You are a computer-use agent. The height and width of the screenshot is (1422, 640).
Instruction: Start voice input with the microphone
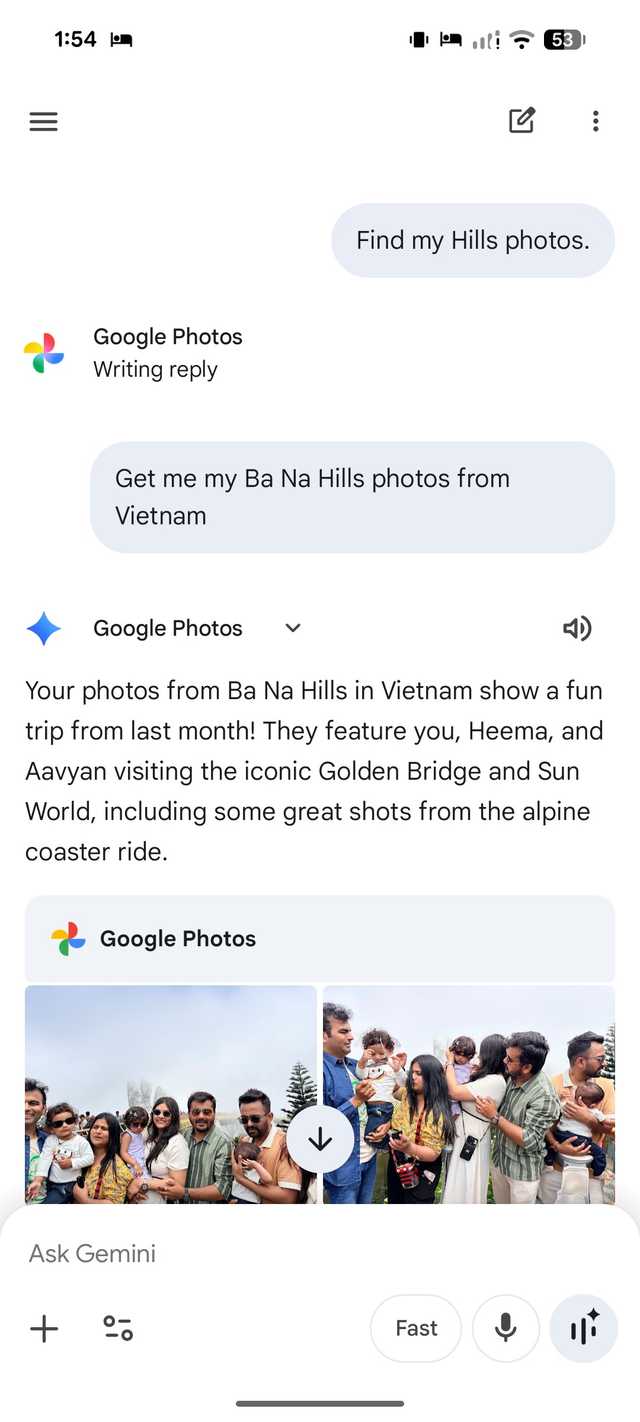tap(506, 1328)
